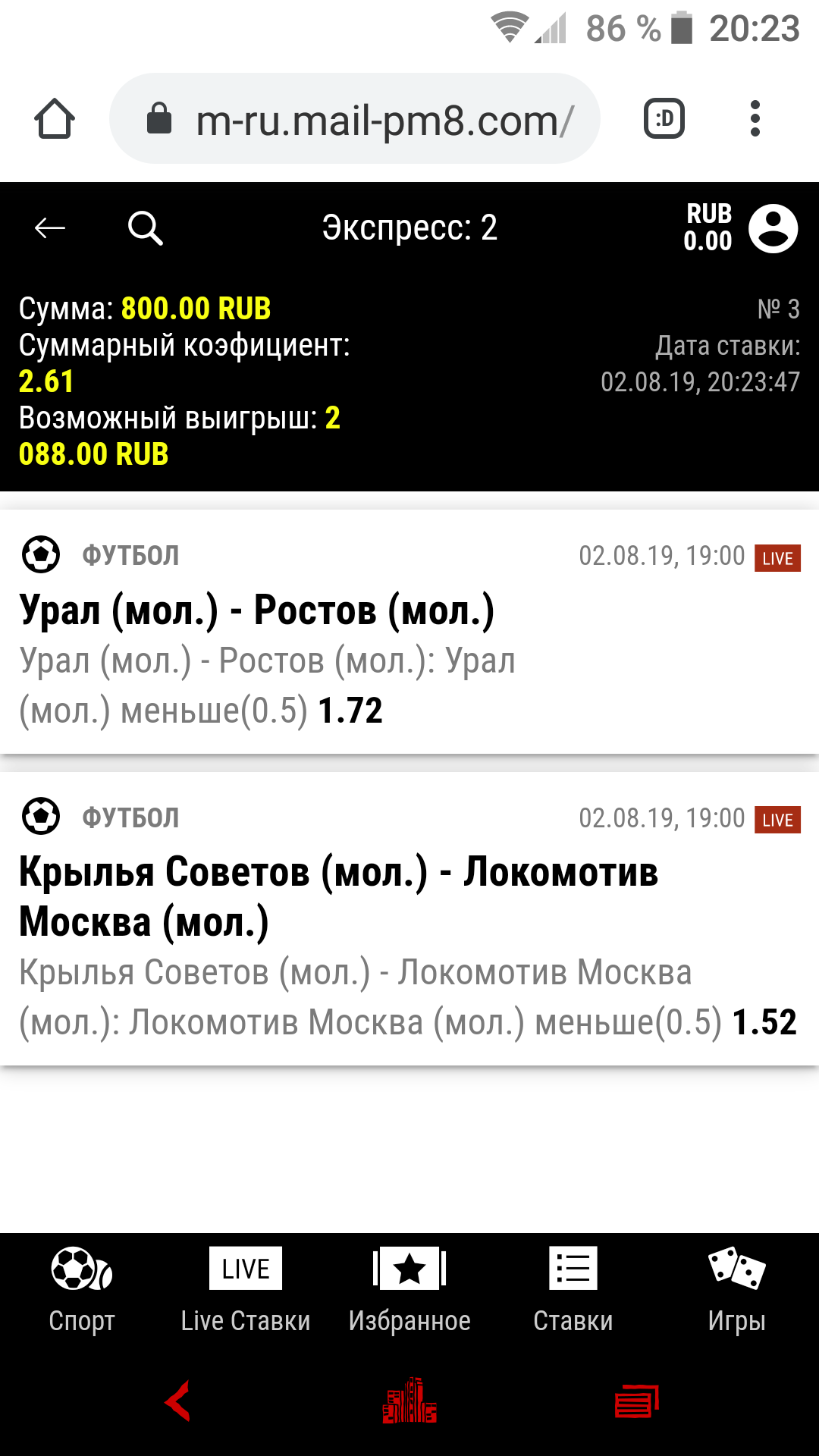
Task: Open the Урал (мол.) - Ростов (мол.) match
Action: tap(258, 611)
